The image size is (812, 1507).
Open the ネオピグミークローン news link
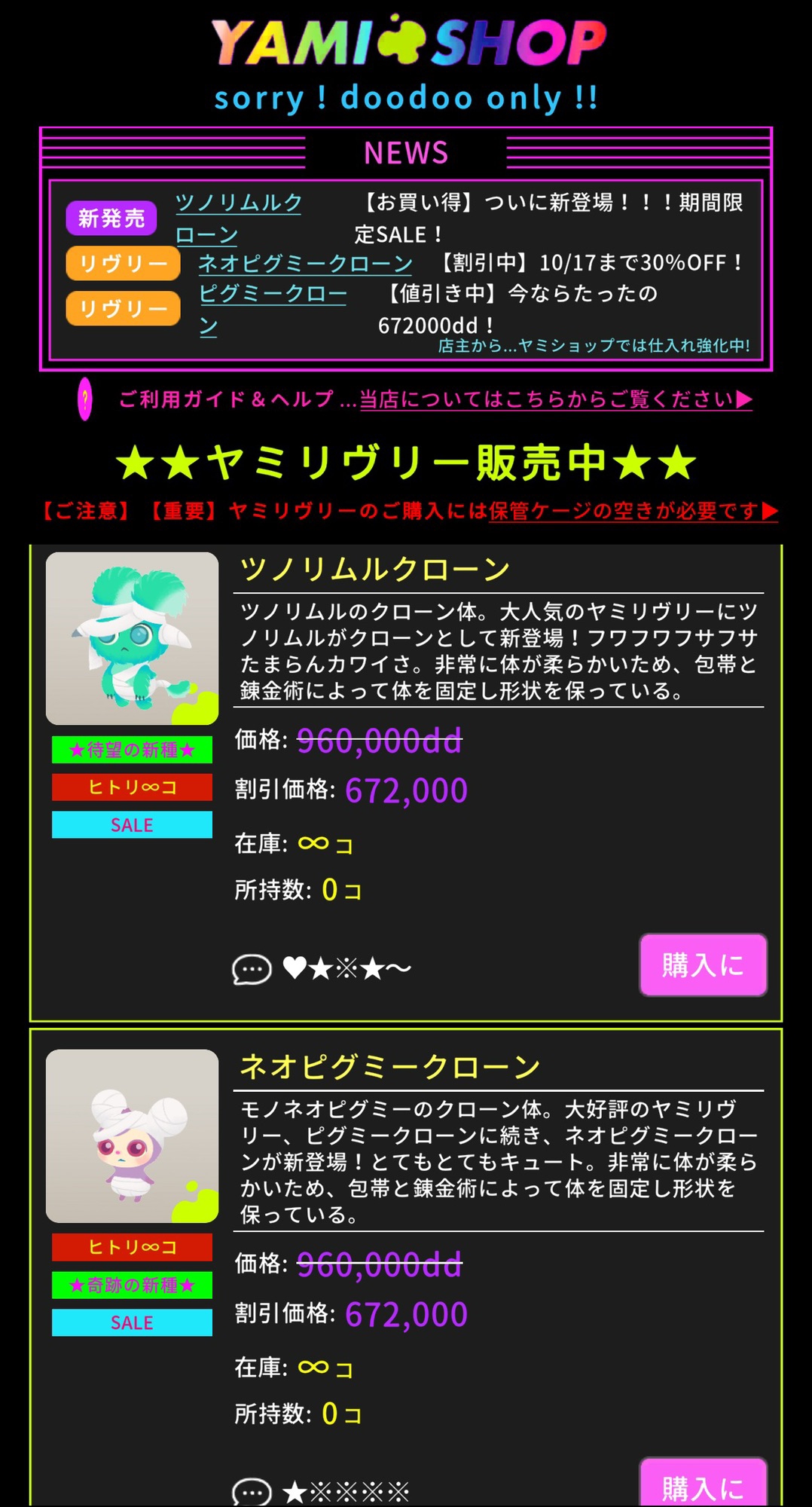coord(305,264)
